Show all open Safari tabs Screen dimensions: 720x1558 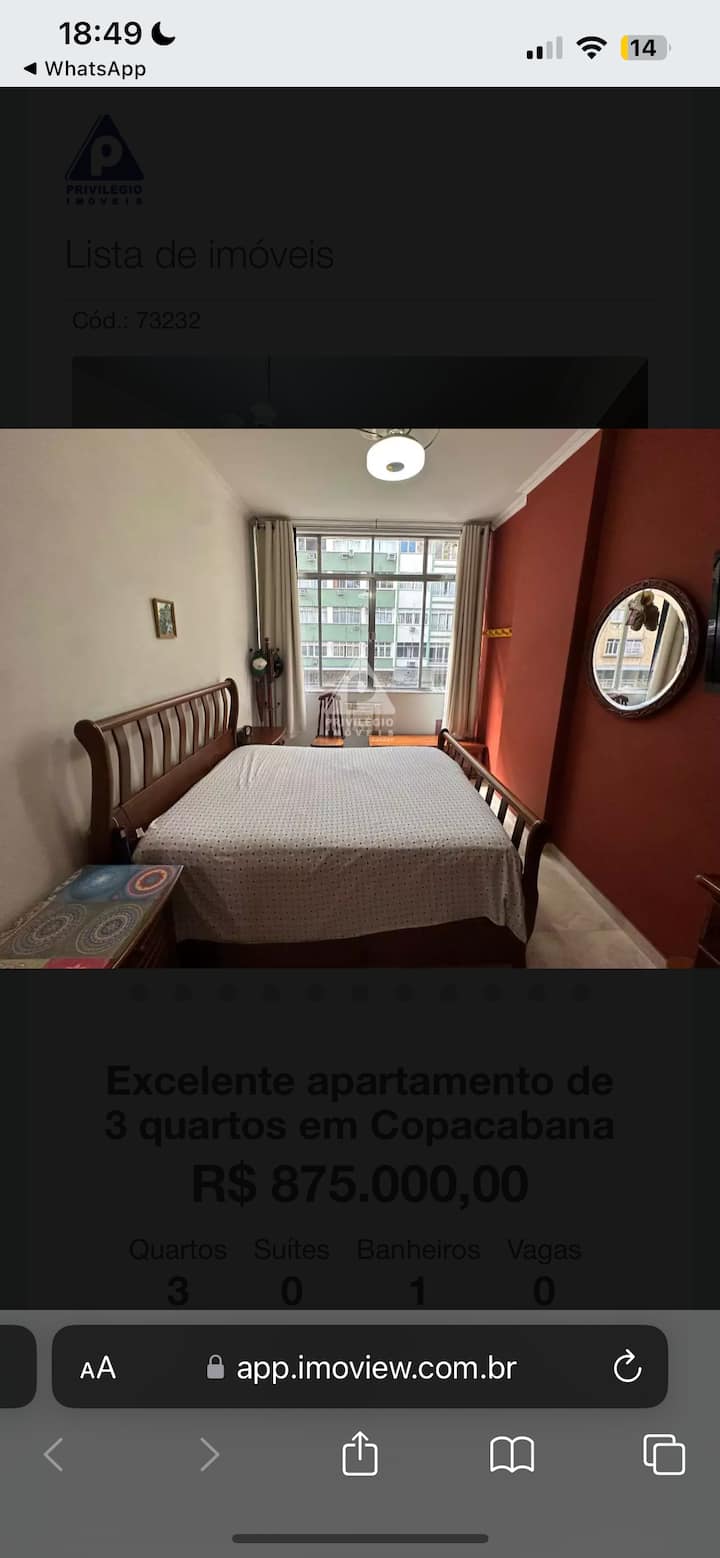664,1454
